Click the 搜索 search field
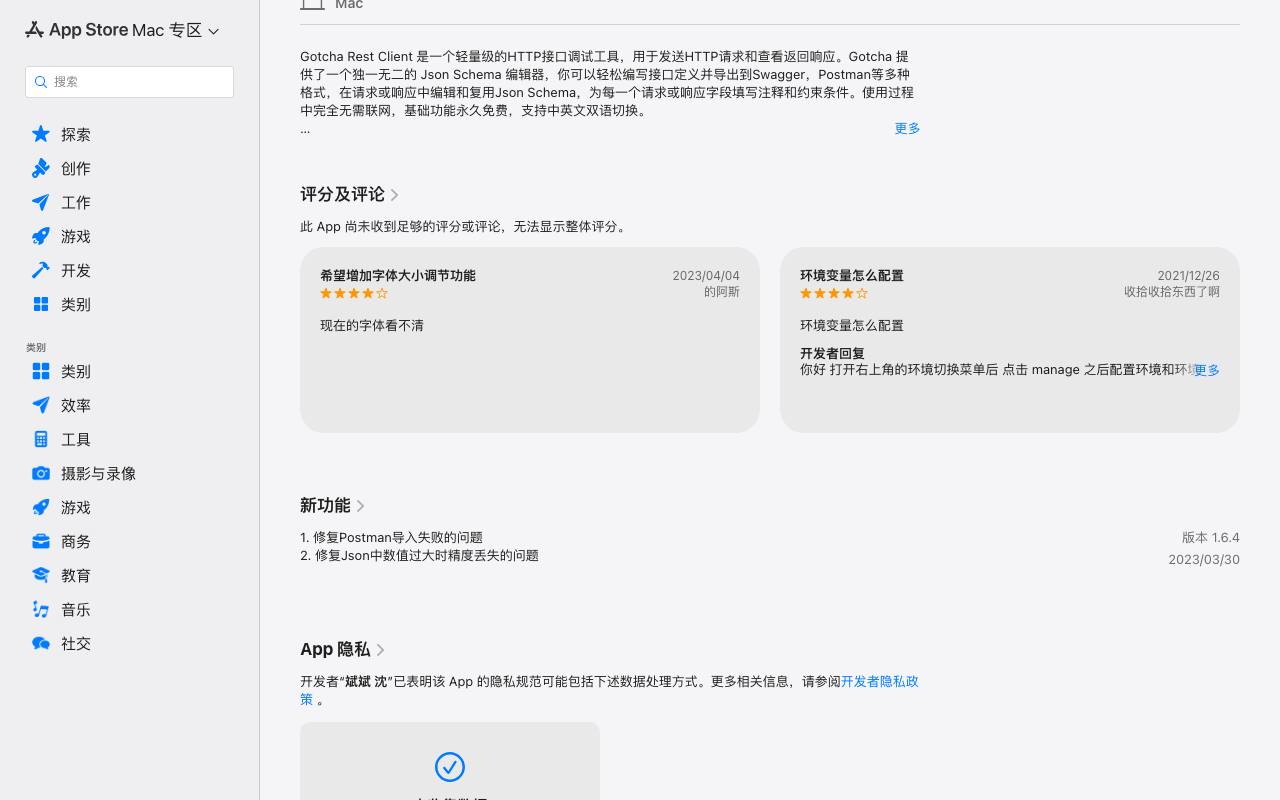 pos(129,82)
